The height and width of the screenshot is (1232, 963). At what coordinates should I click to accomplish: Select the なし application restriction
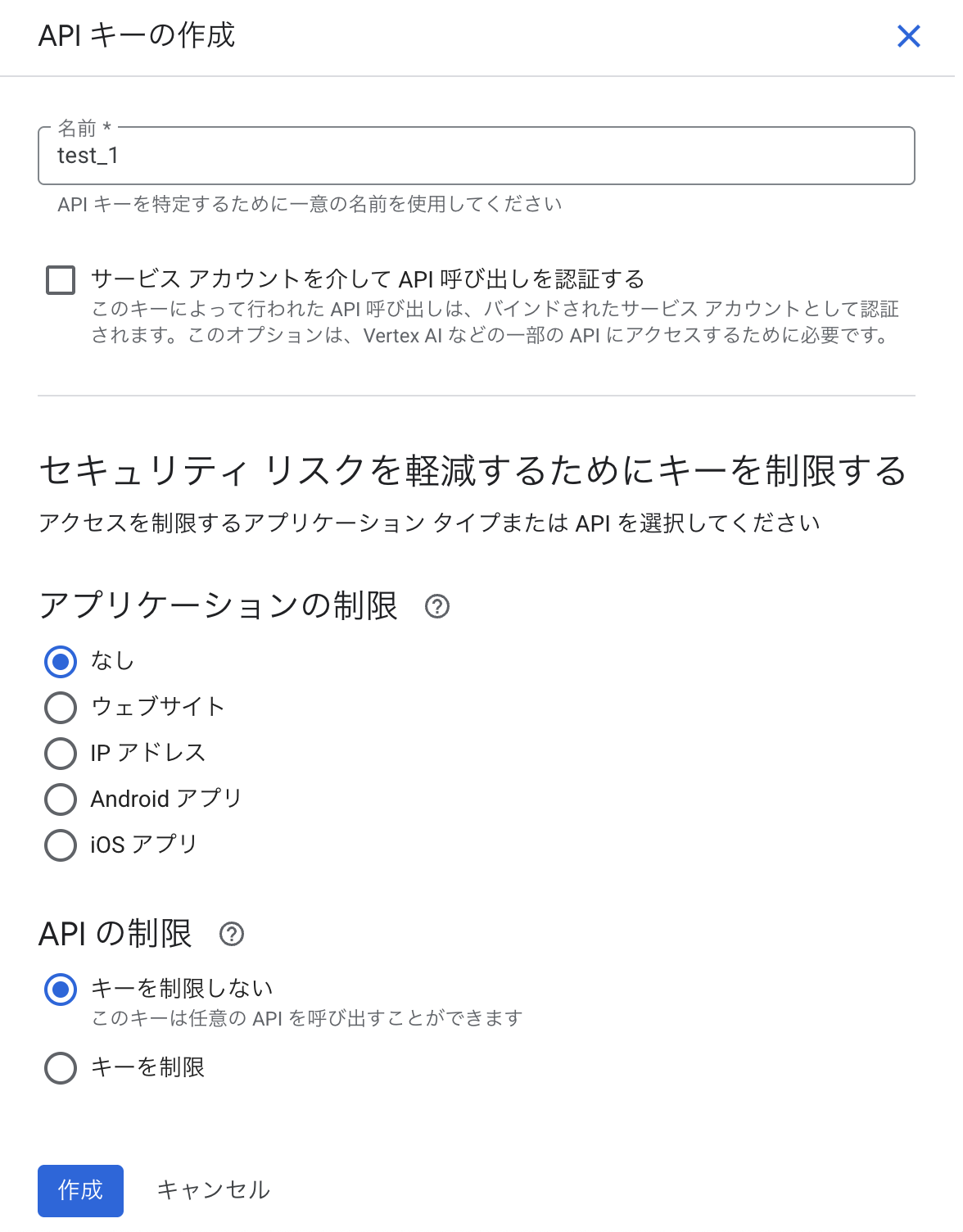coord(60,662)
